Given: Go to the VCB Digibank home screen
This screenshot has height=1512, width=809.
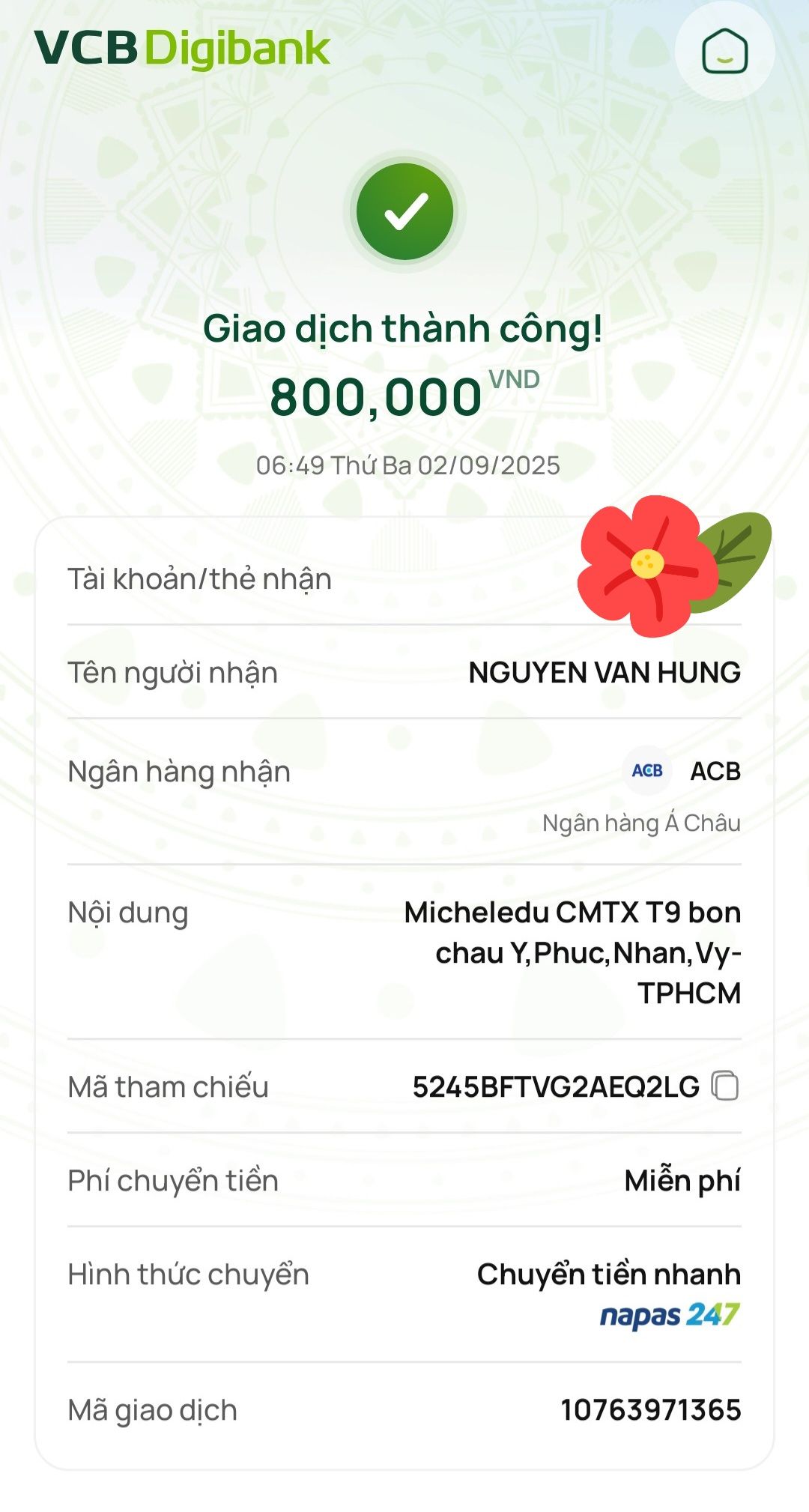Looking at the screenshot, I should (x=724, y=52).
